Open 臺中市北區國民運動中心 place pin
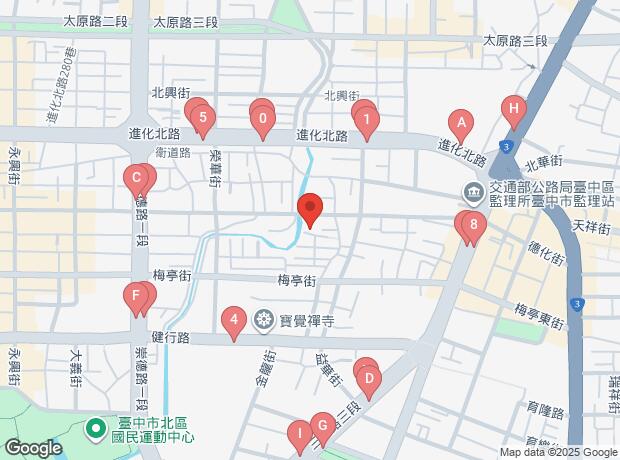This screenshot has width=620, height=460. click(x=96, y=430)
